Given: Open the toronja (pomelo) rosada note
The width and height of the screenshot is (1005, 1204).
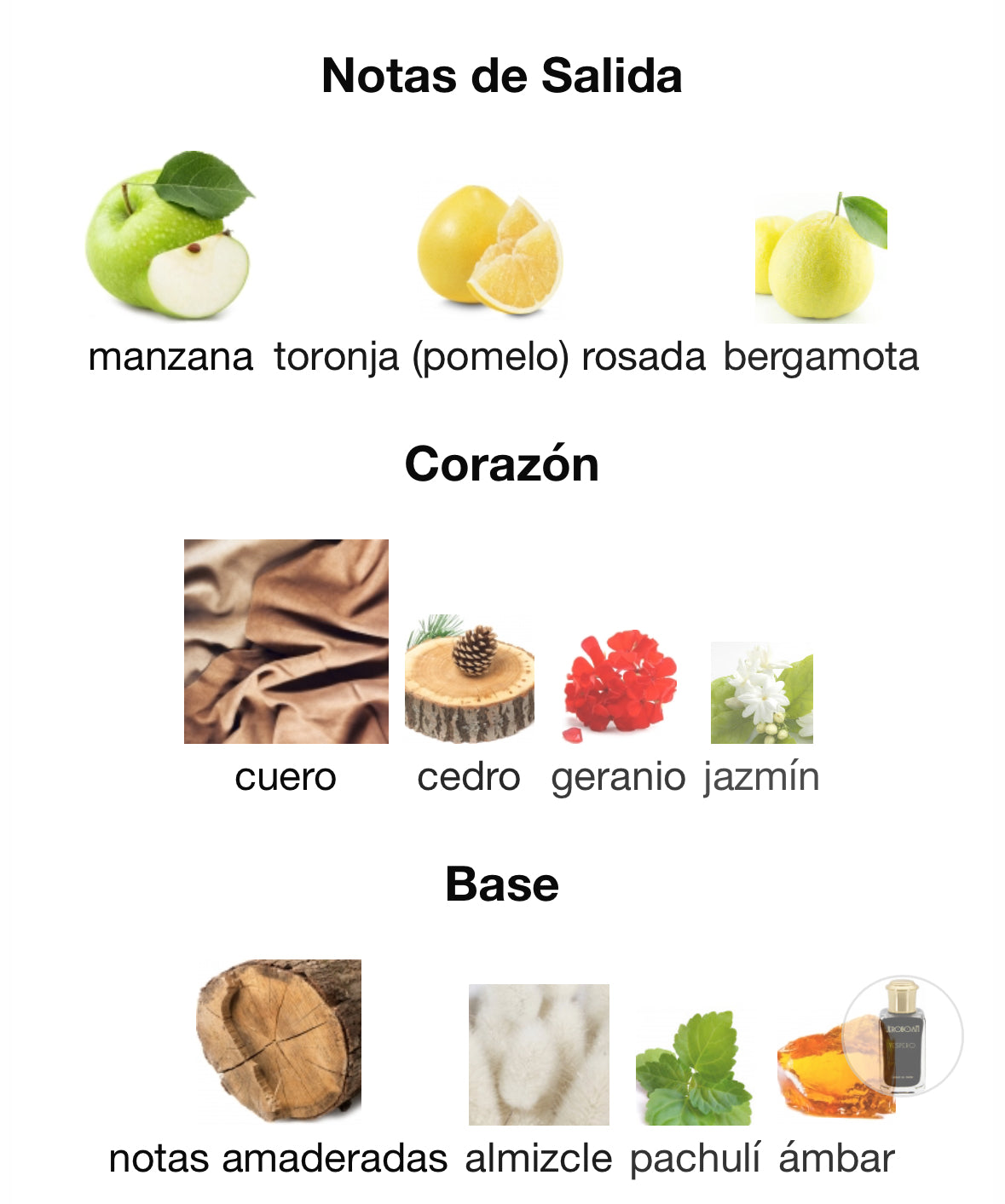Looking at the screenshot, I should tap(489, 249).
